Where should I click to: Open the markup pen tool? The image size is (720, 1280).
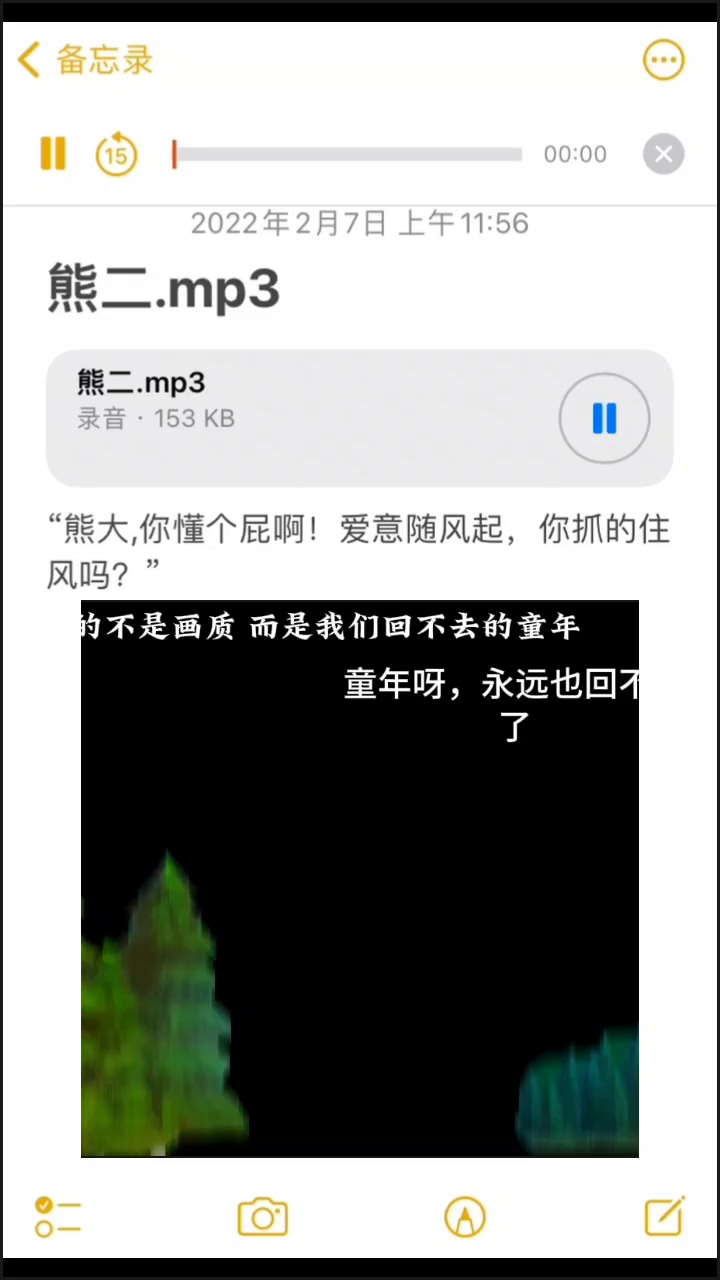coord(464,1217)
